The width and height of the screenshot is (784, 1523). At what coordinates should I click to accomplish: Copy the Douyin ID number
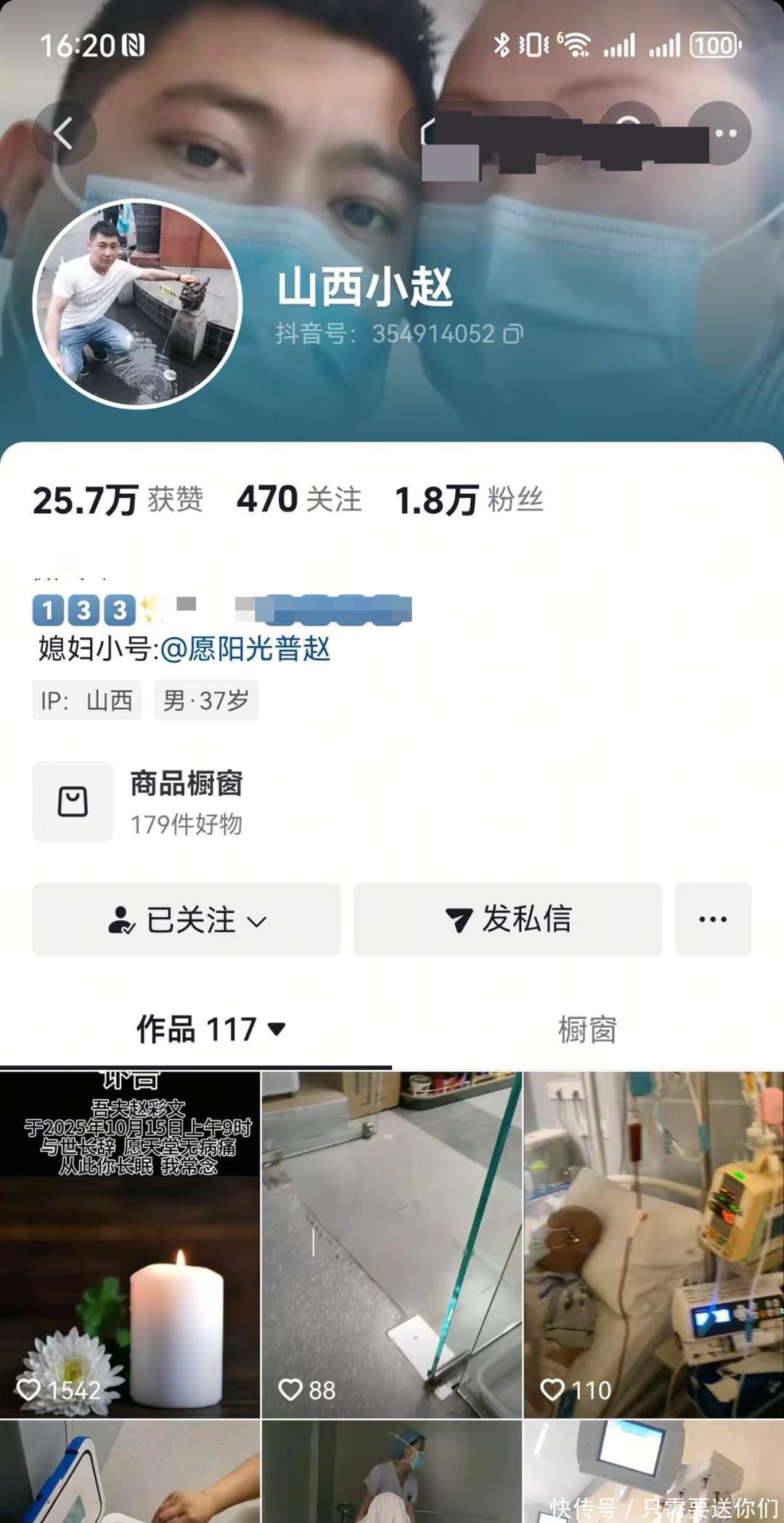coord(513,334)
